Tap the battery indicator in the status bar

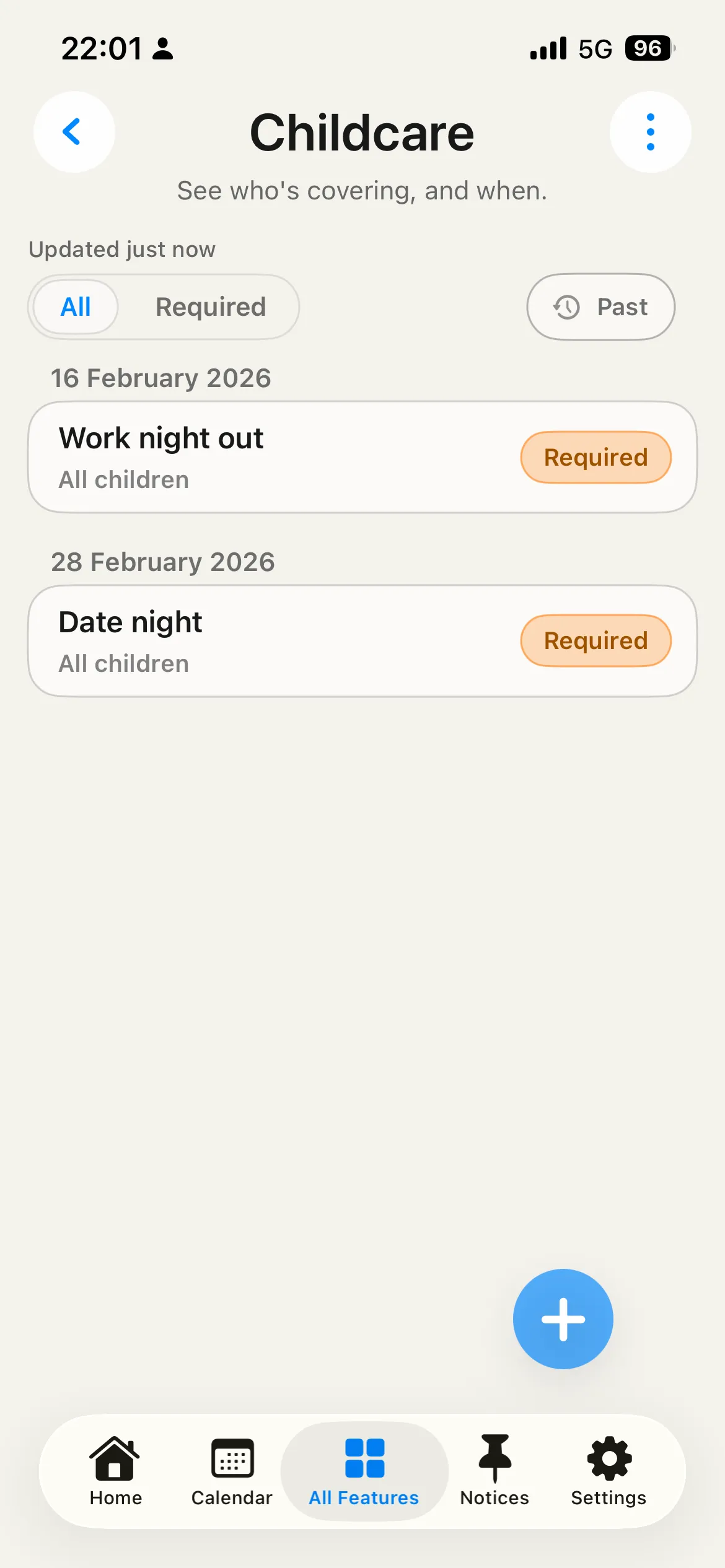click(x=647, y=48)
